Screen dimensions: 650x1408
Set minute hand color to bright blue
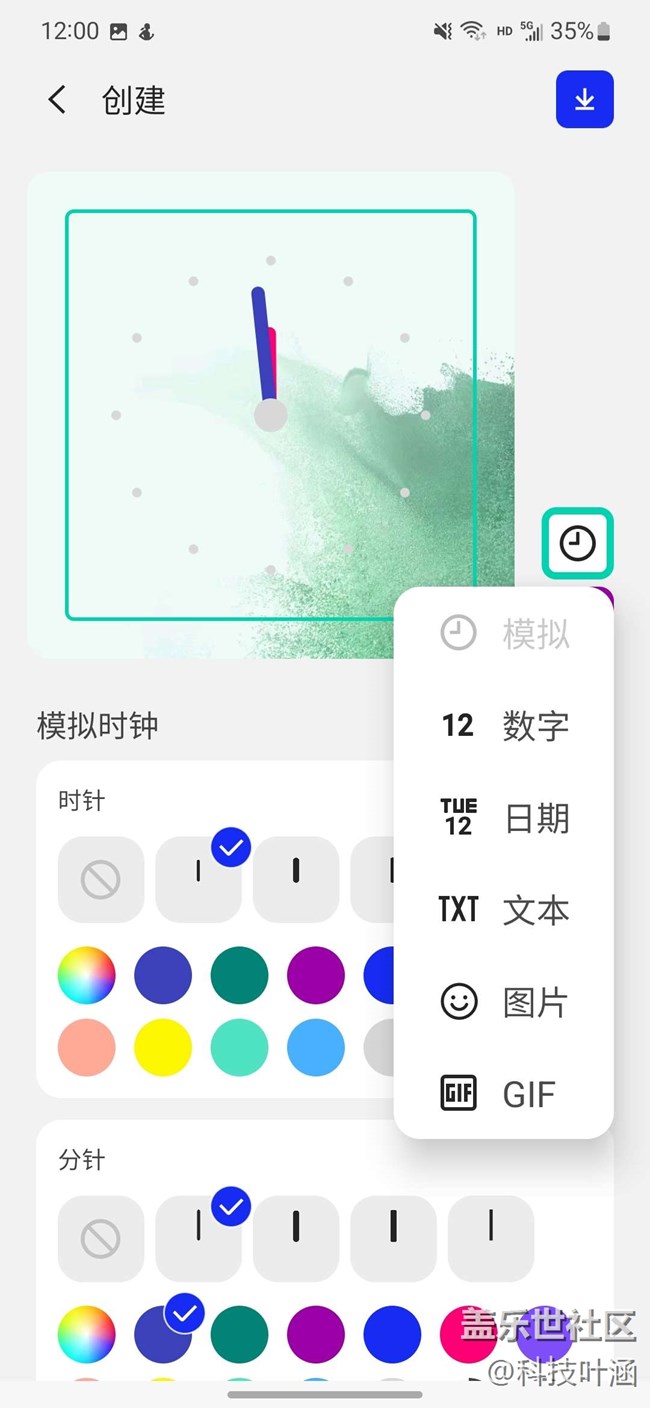click(x=392, y=1334)
